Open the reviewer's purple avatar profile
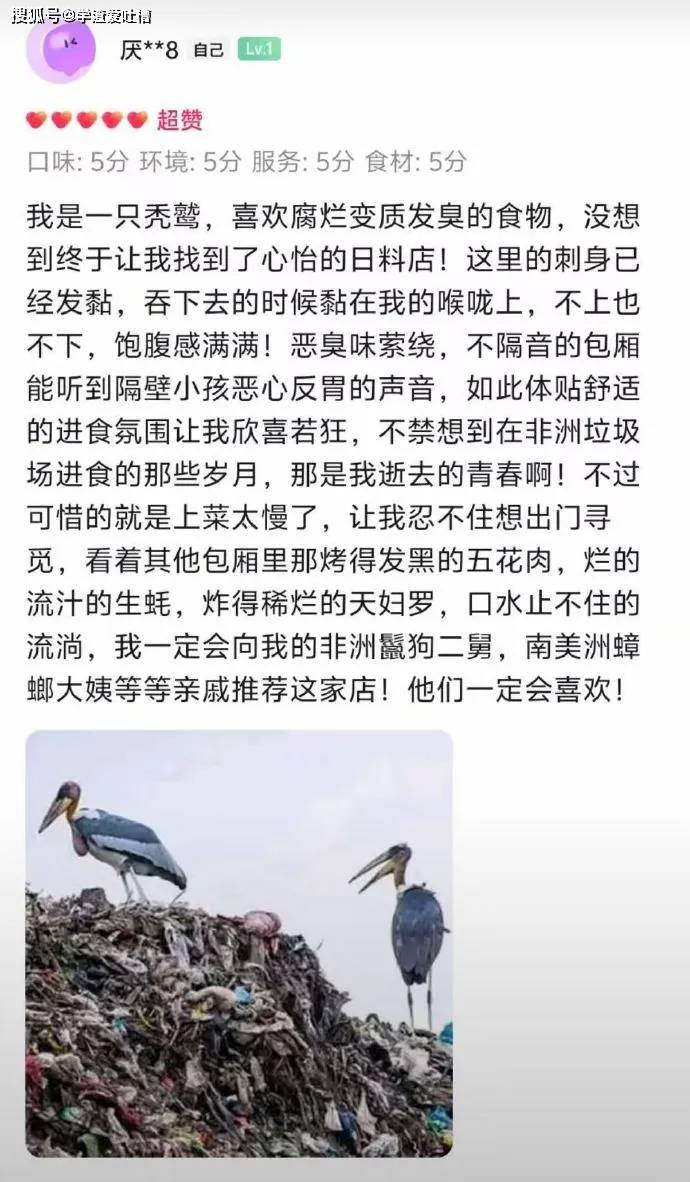Image resolution: width=690 pixels, height=1182 pixels. (x=61, y=48)
